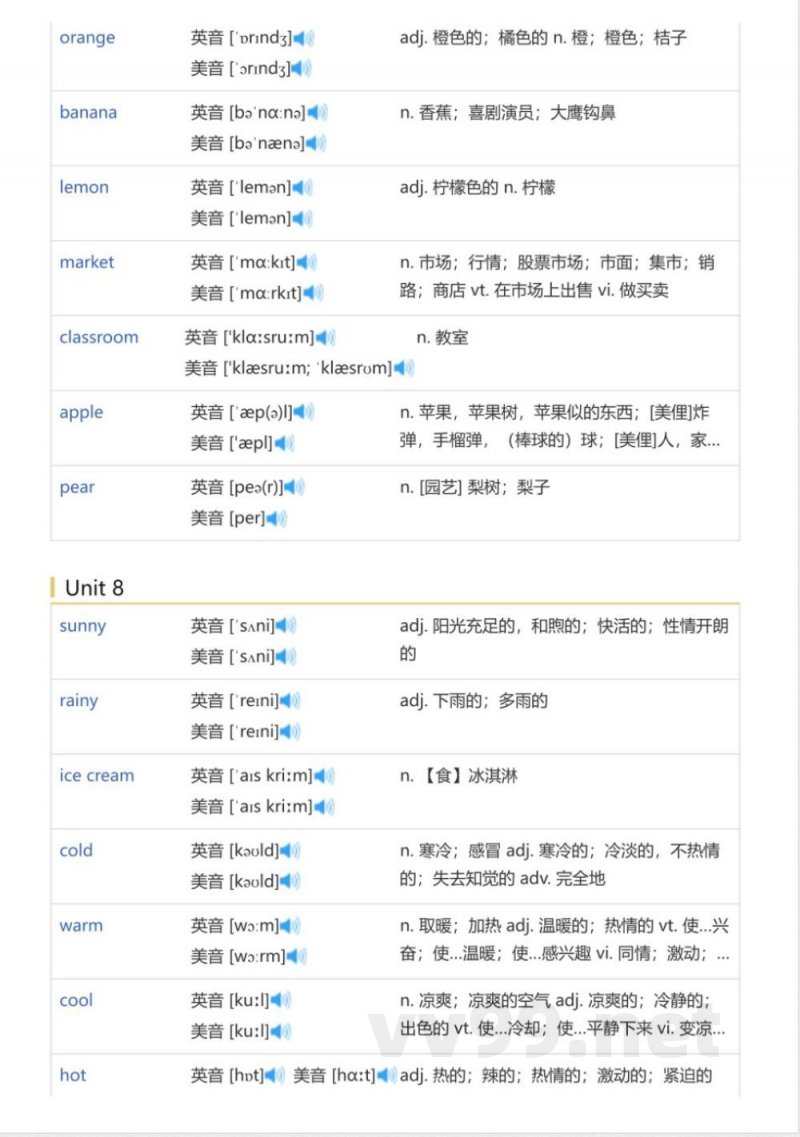Click the hot word link
The width and height of the screenshot is (800, 1137).
[x=72, y=1075]
